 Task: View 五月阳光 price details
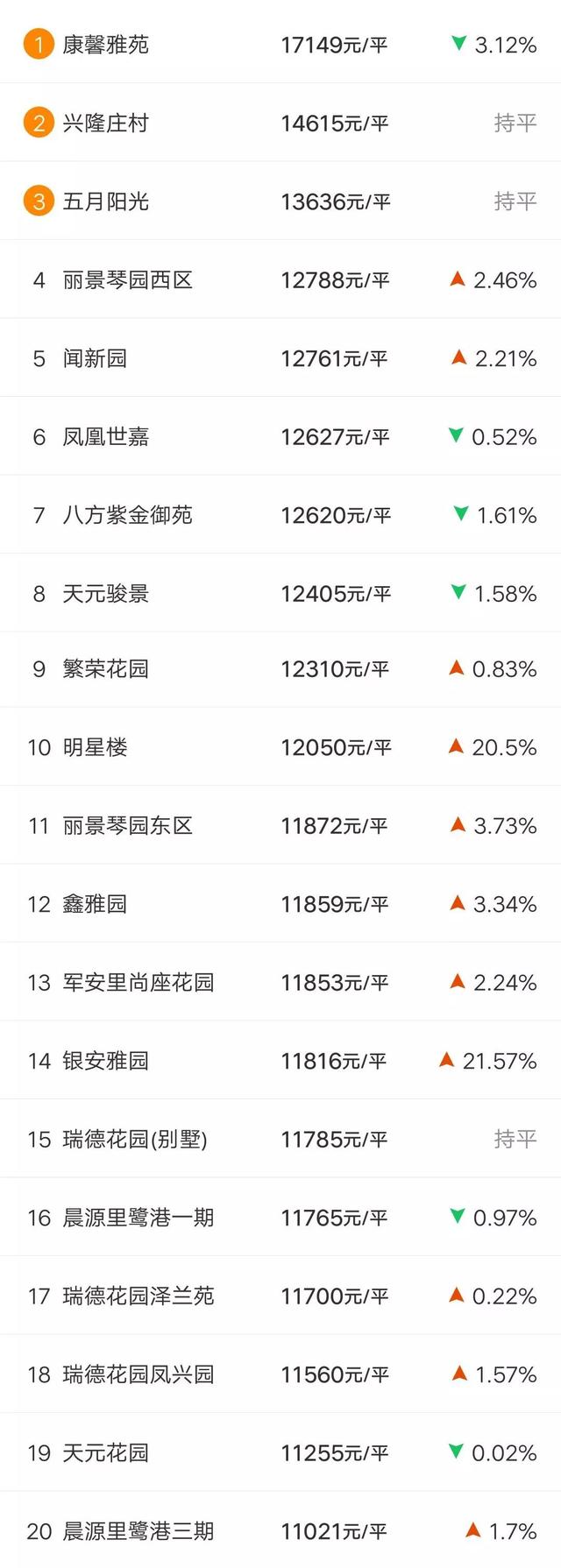click(x=280, y=201)
